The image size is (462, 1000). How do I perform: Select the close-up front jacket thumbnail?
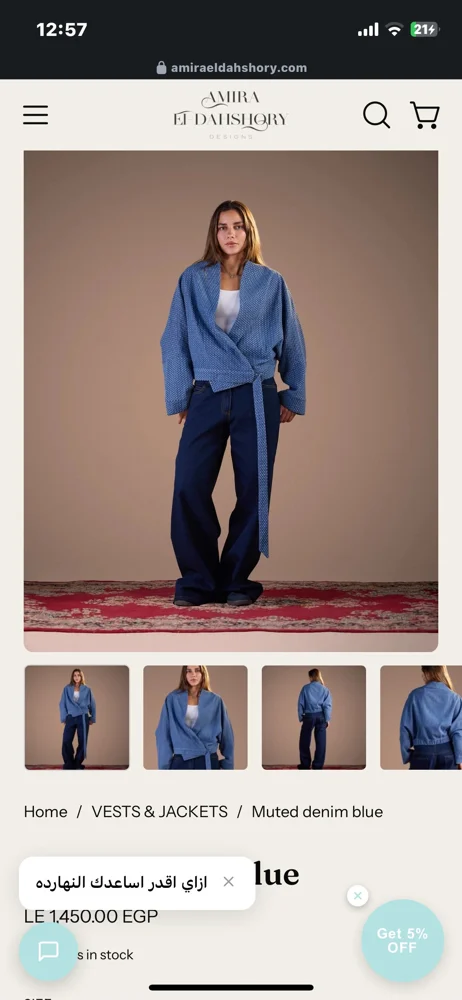[195, 717]
